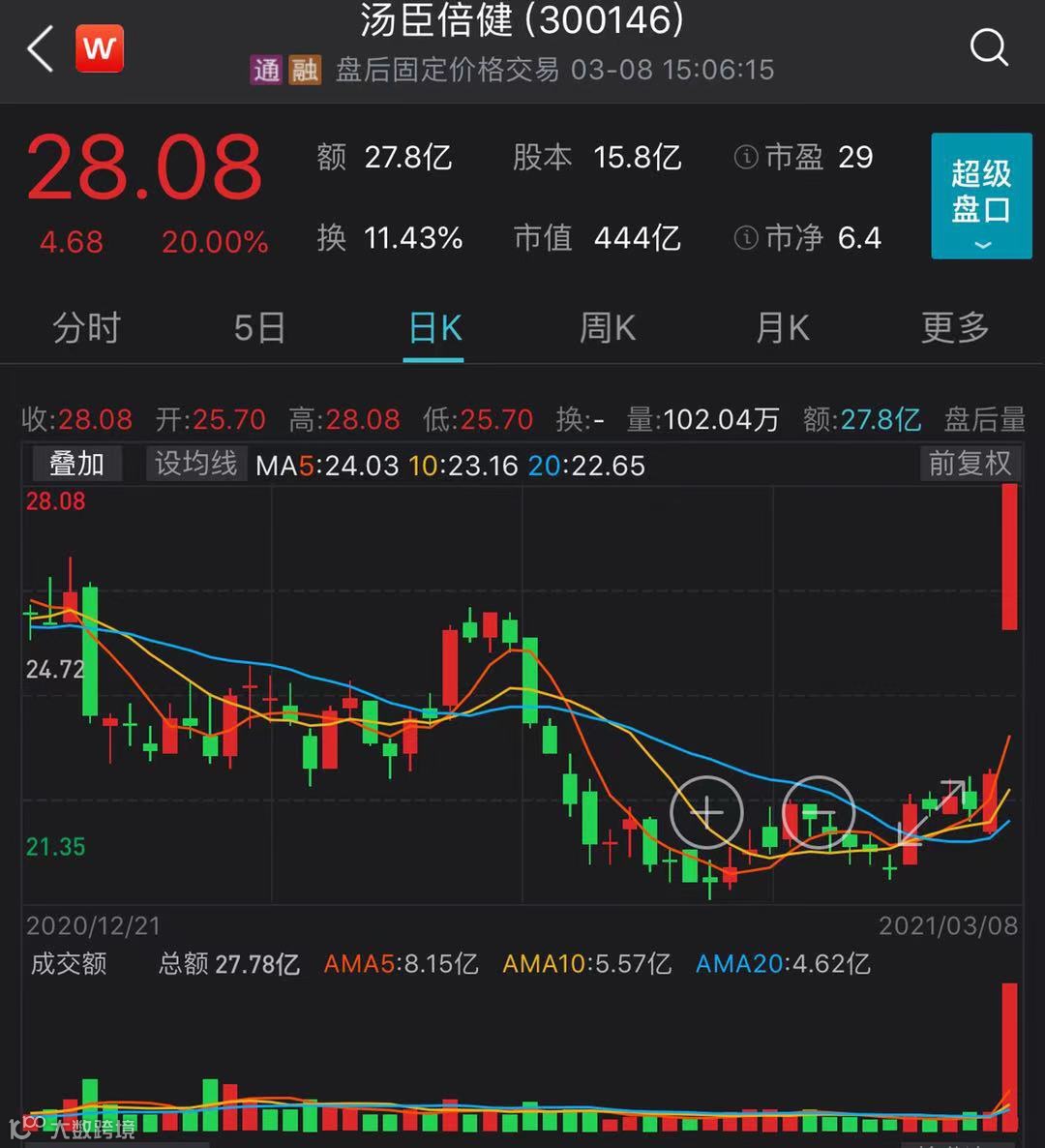
Task: Switch to the 周K chart tab
Action: (x=608, y=327)
